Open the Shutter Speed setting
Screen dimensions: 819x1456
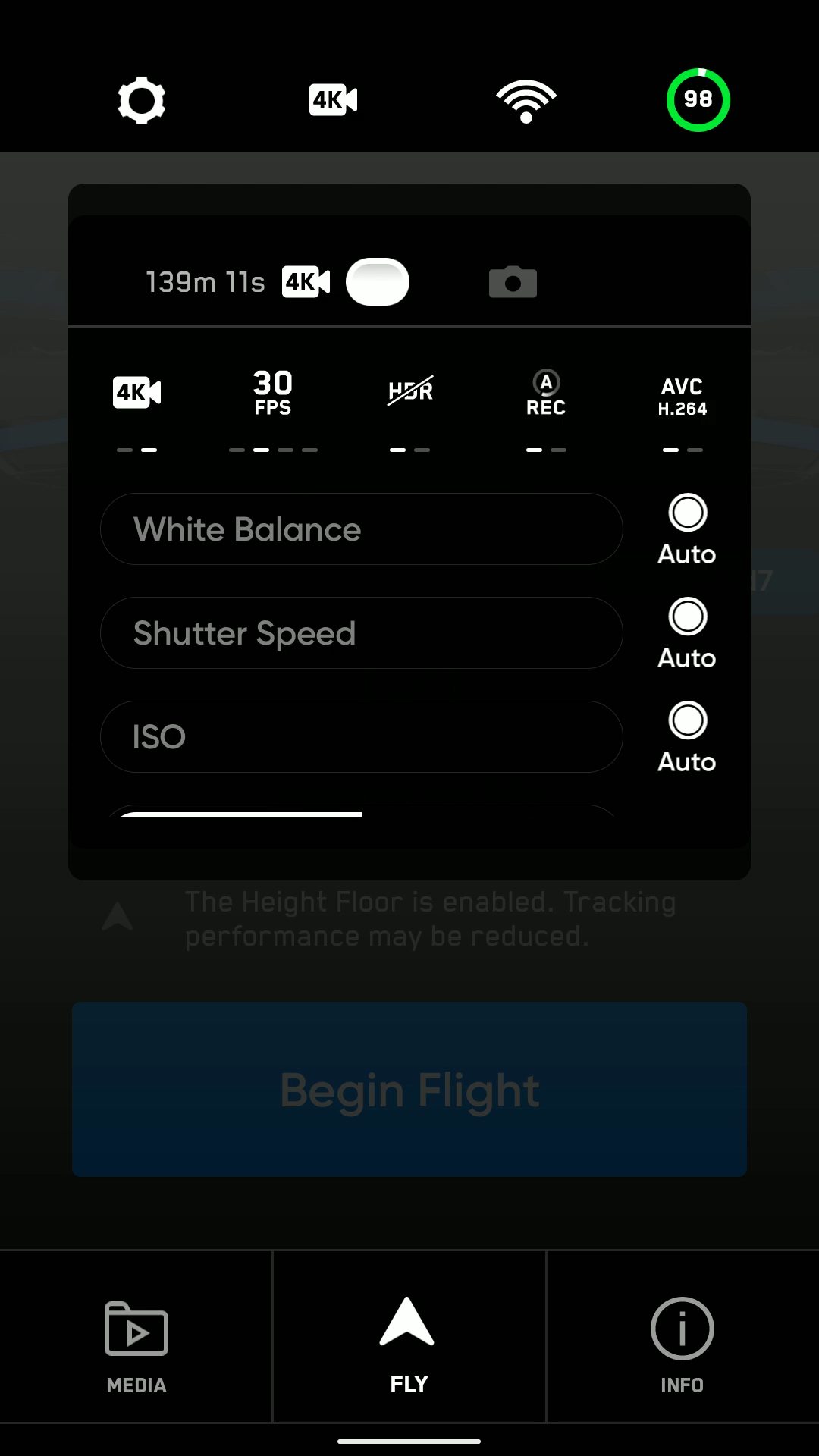pyautogui.click(x=362, y=633)
